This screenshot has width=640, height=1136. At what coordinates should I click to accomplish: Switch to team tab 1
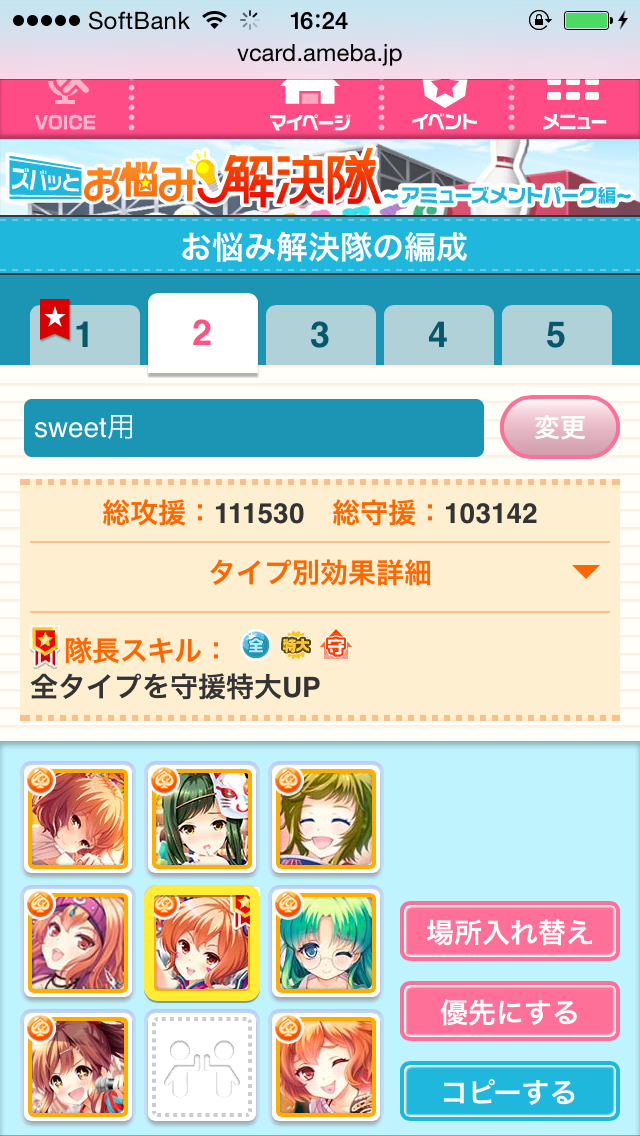pyautogui.click(x=85, y=335)
